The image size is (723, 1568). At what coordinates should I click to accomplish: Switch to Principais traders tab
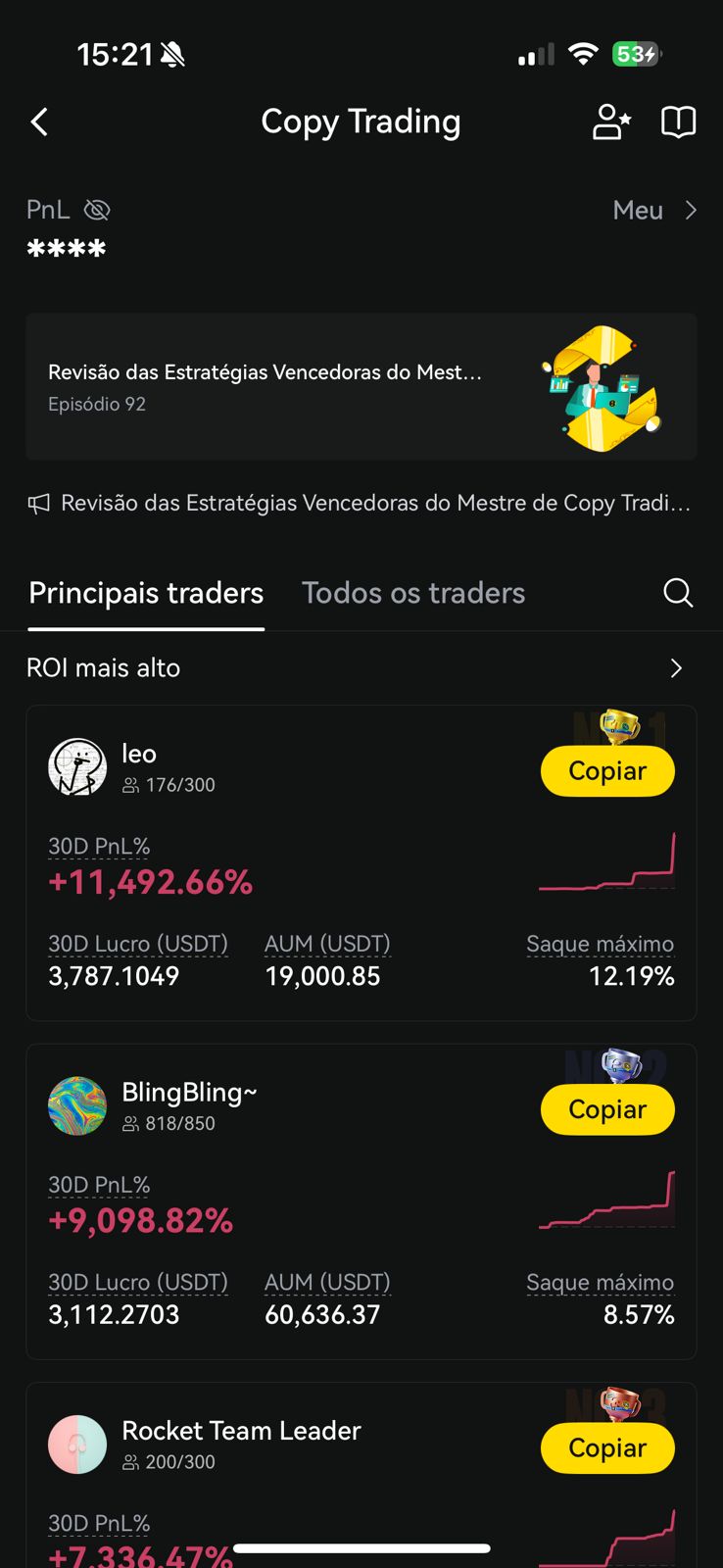[x=146, y=593]
